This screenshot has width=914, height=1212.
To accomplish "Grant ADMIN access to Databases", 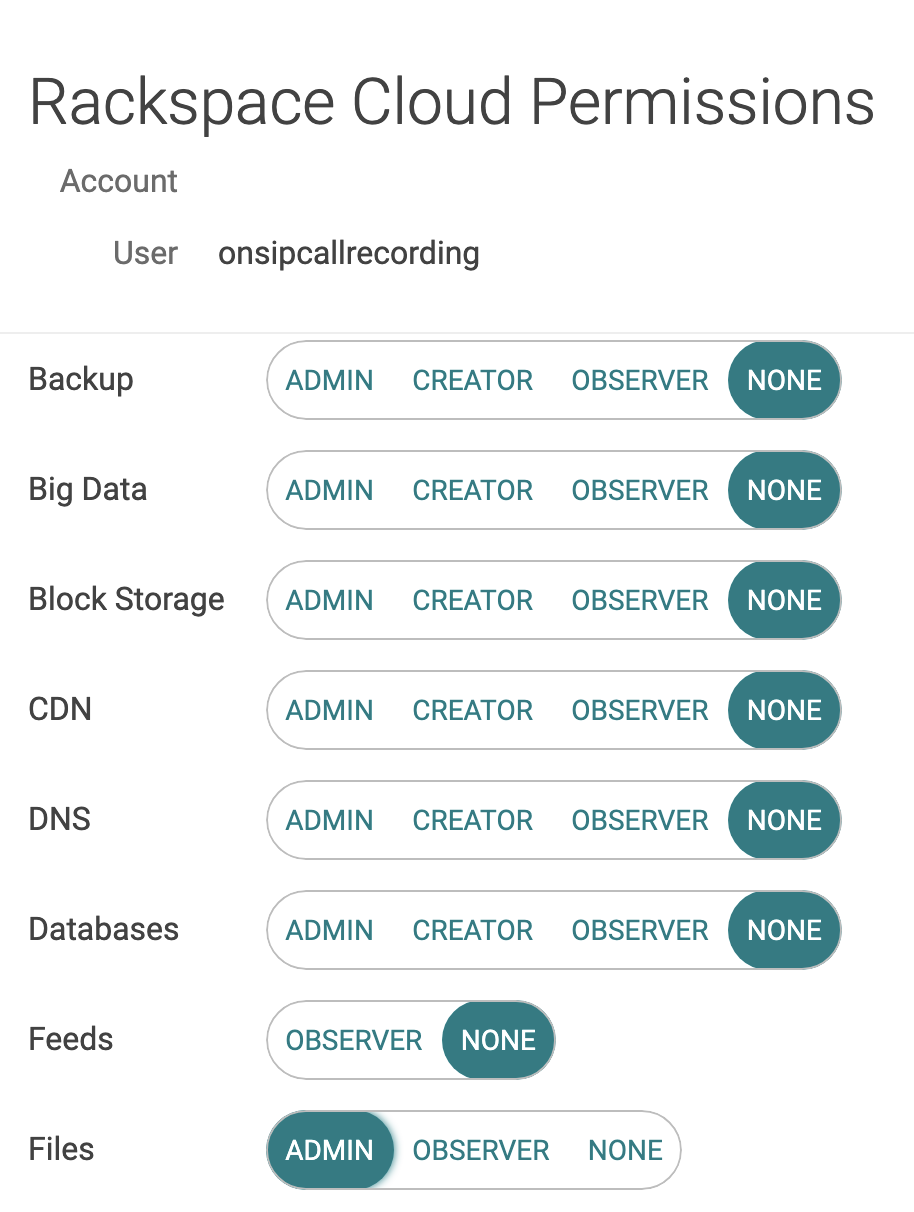I will [330, 930].
